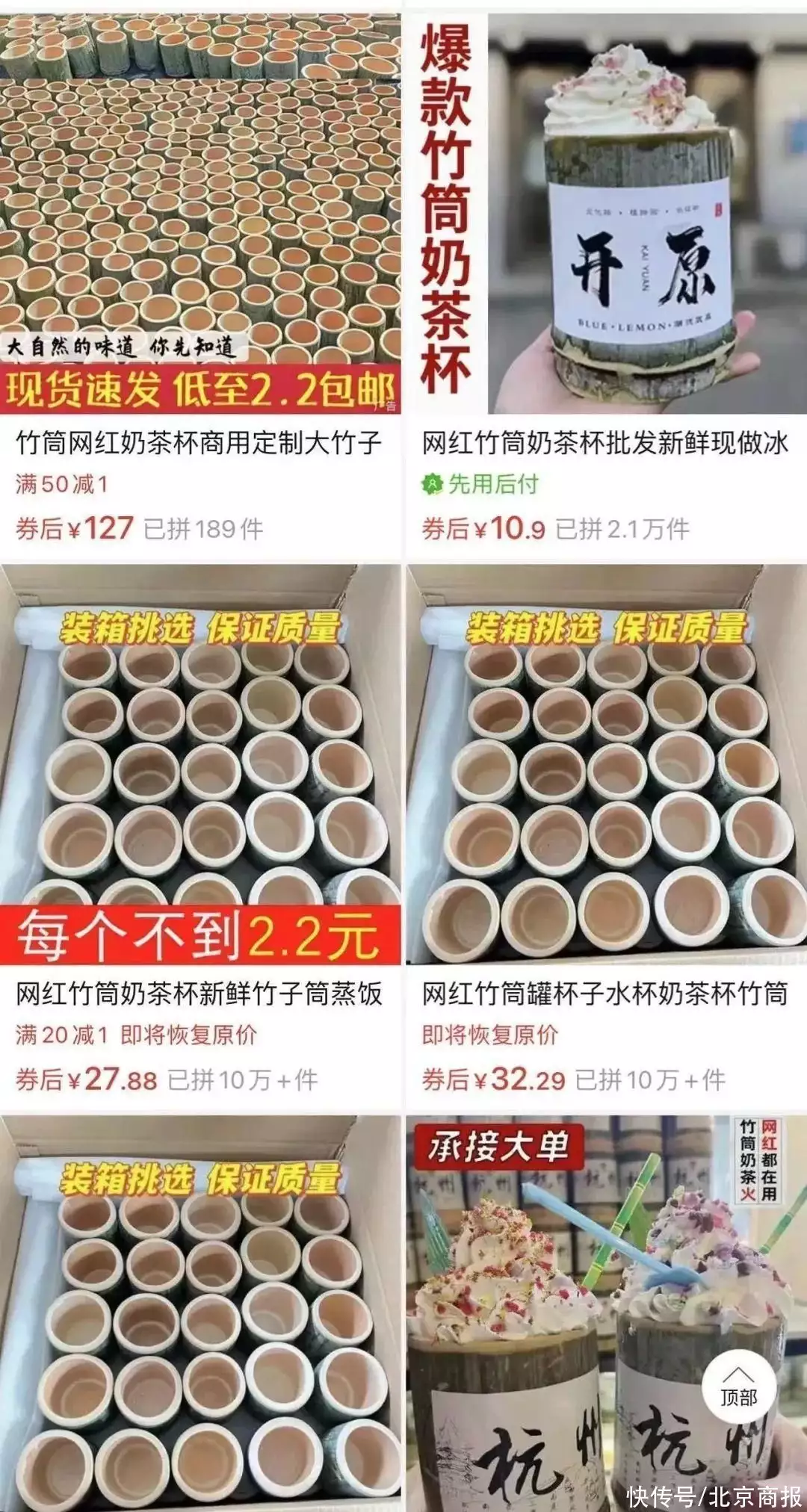Screen dimensions: 807x1512
Task: Open the 网红竹筒奶茶杯批发新鲜现做冰 product
Action: coord(605,443)
